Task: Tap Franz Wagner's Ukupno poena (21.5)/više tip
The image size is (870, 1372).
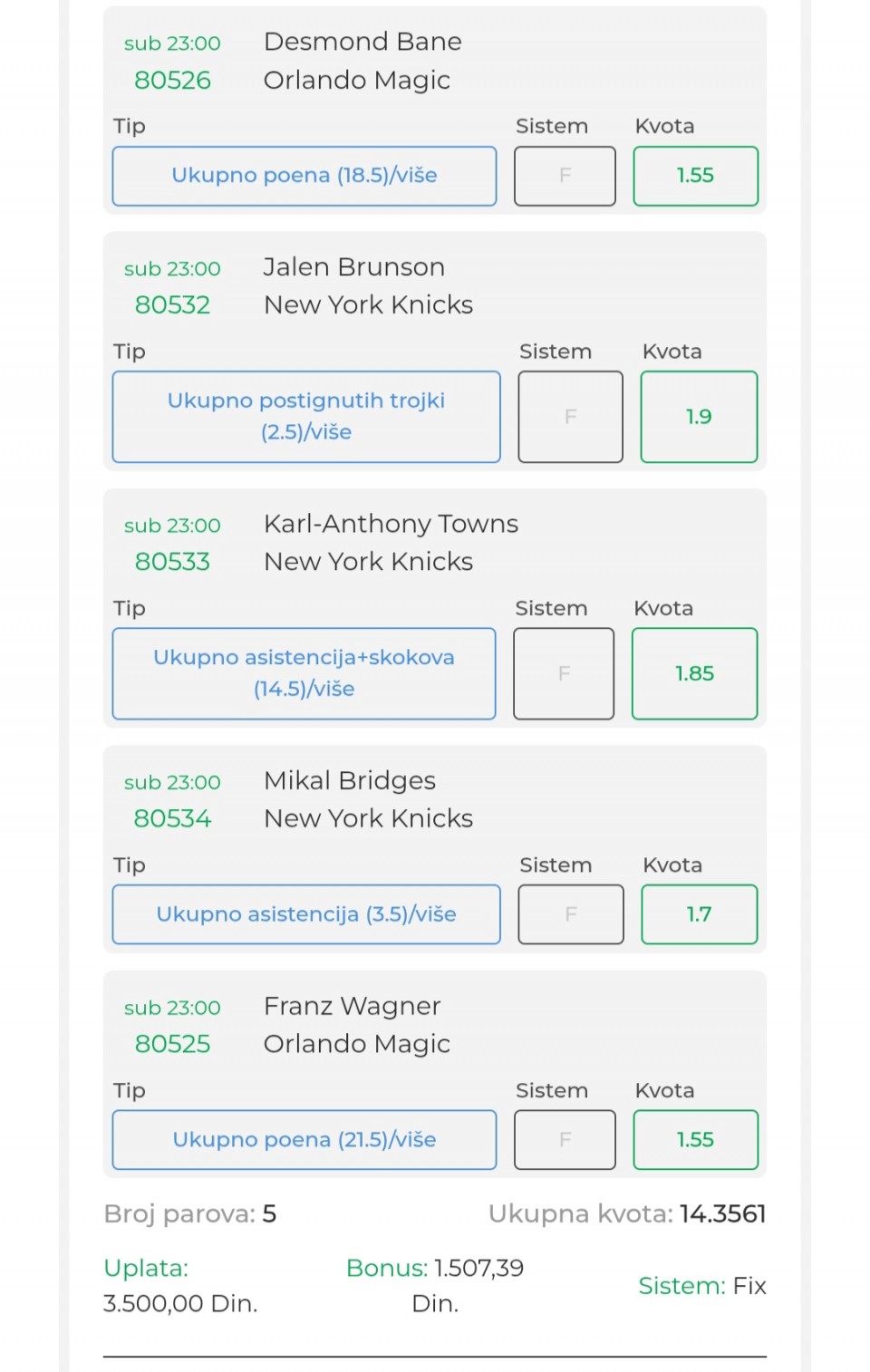Action: (x=304, y=1140)
